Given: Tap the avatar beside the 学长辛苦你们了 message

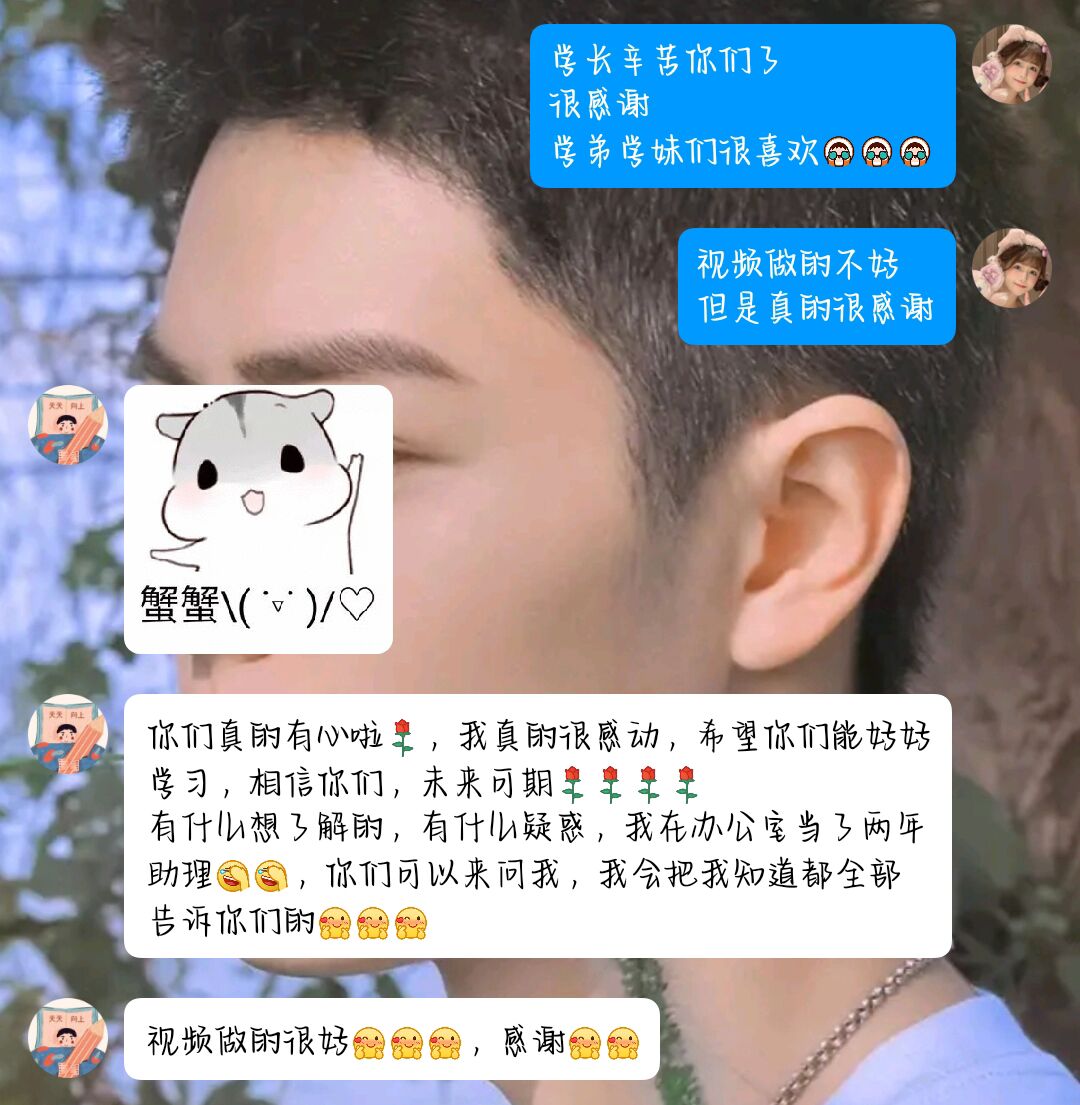Looking at the screenshot, I should 1011,65.
